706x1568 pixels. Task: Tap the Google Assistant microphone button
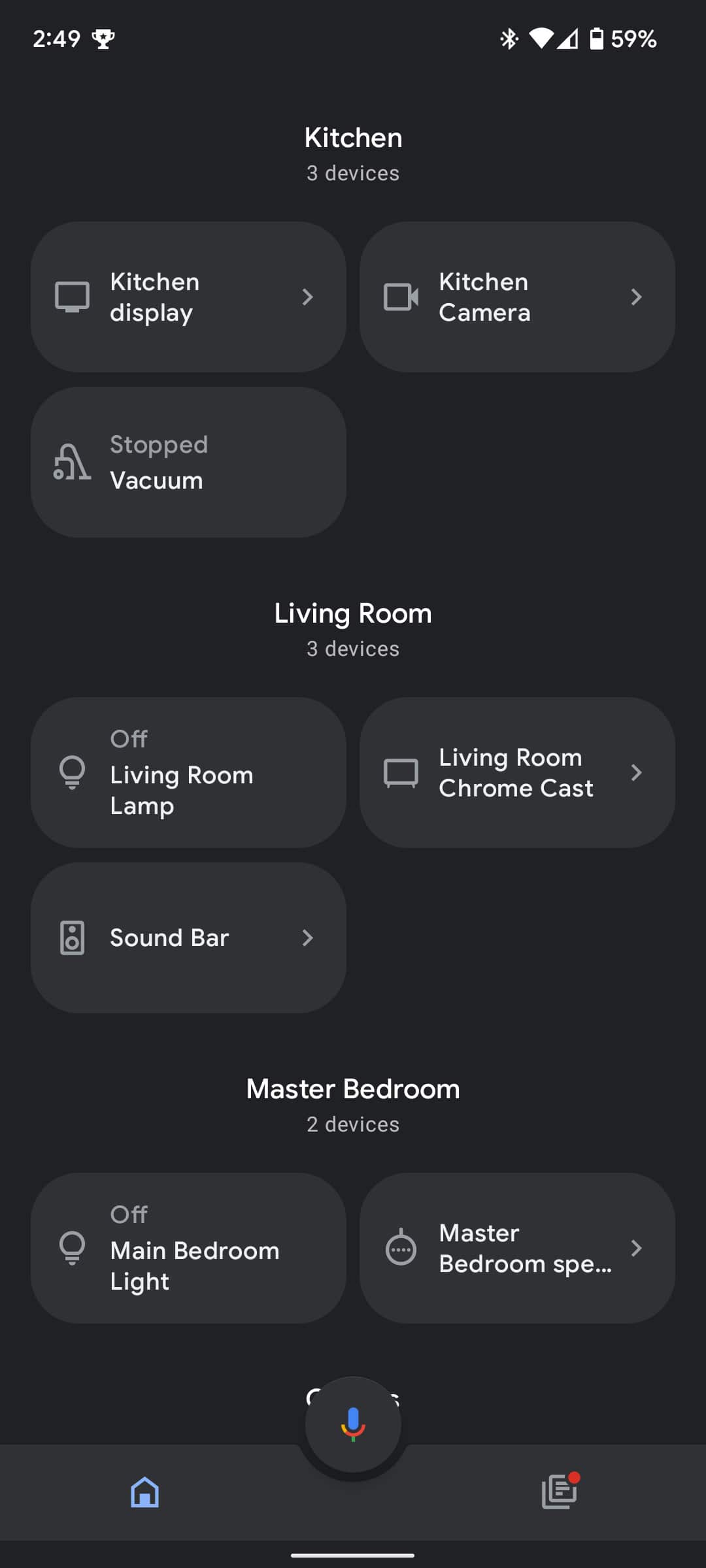pos(352,1426)
